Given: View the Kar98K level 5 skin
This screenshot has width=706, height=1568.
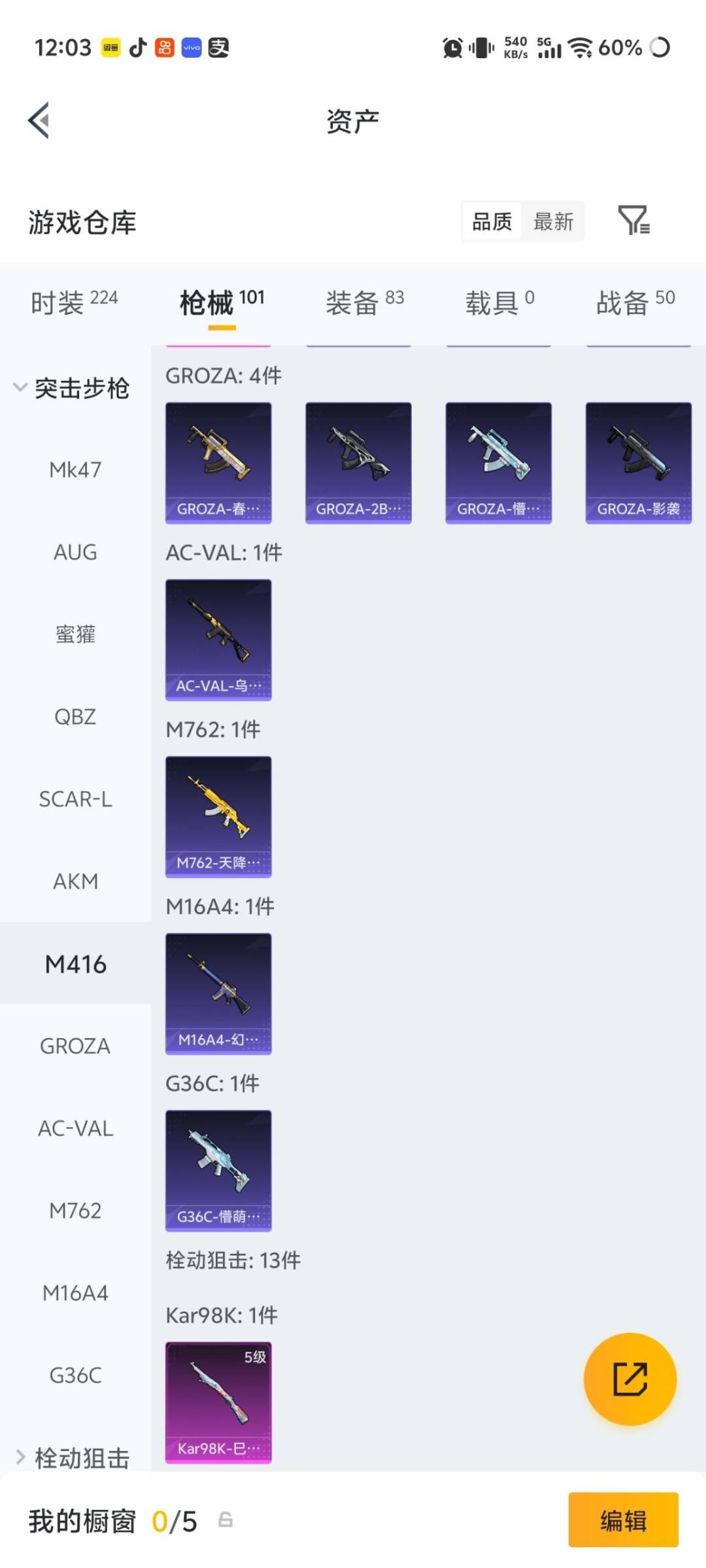Looking at the screenshot, I should click(x=218, y=1402).
